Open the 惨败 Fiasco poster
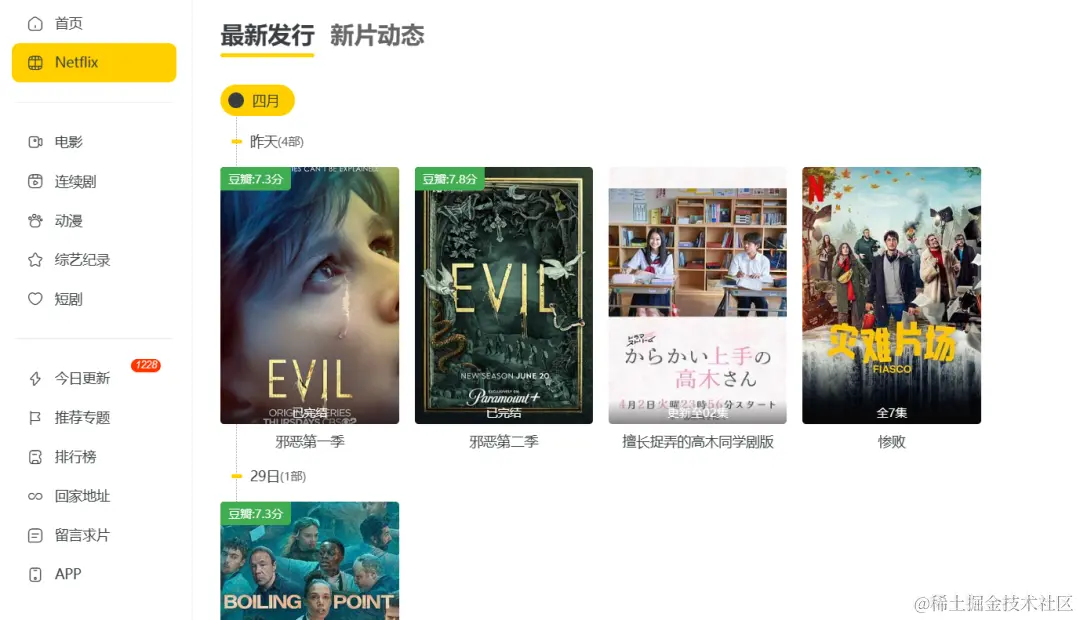1080x620 pixels. click(891, 295)
